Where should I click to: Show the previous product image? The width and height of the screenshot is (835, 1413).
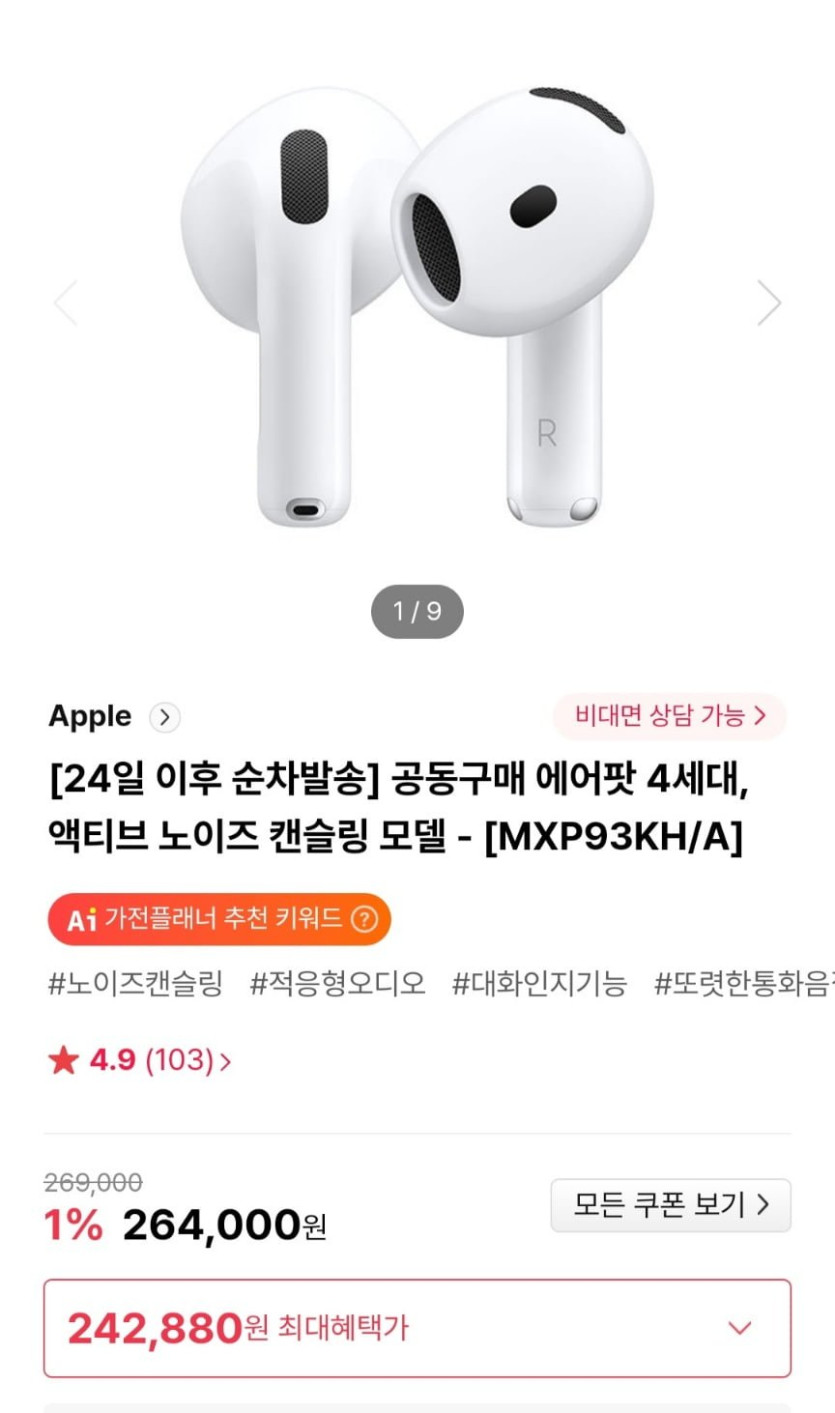[66, 303]
